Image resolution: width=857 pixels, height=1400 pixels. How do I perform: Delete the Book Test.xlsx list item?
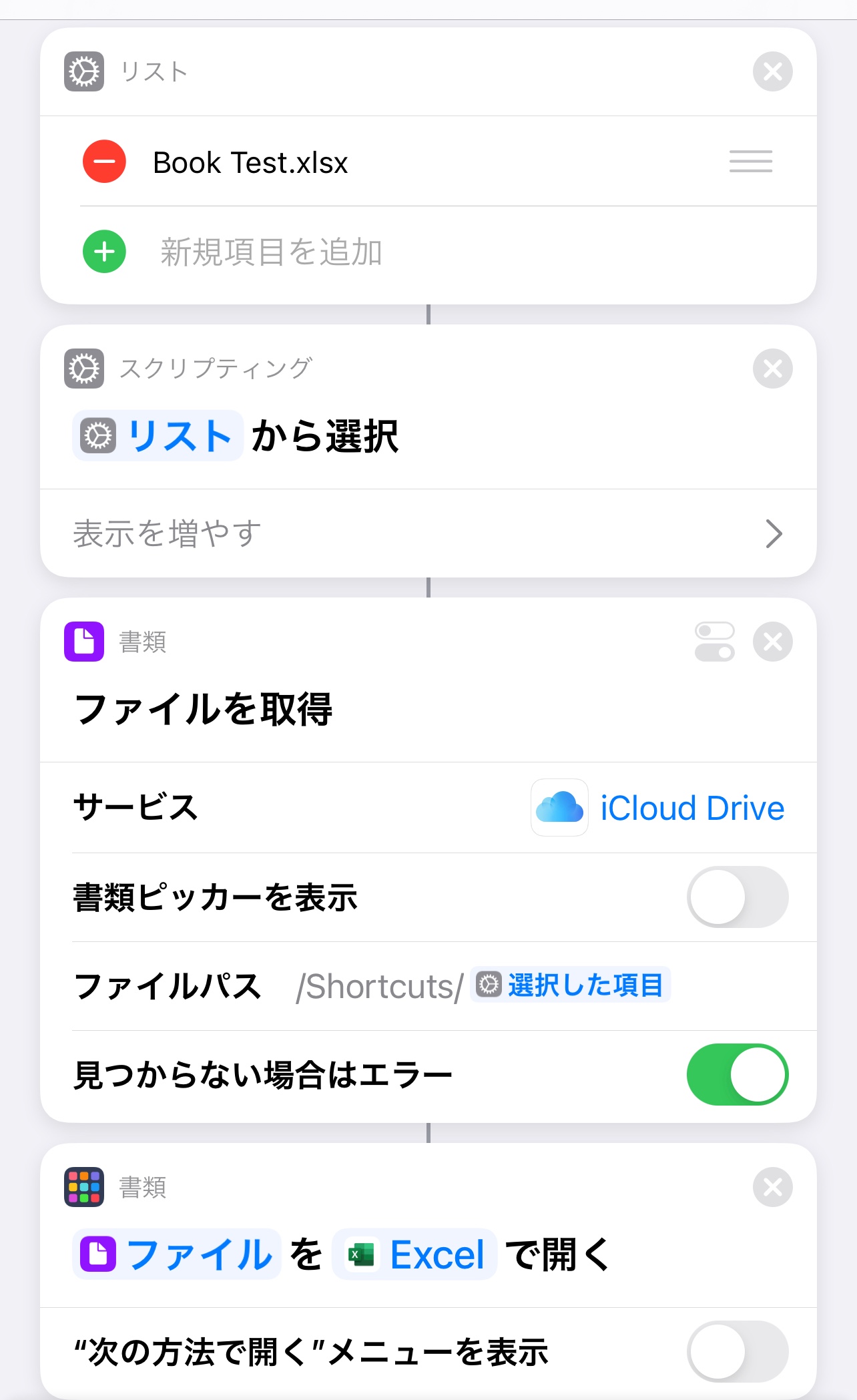(104, 162)
